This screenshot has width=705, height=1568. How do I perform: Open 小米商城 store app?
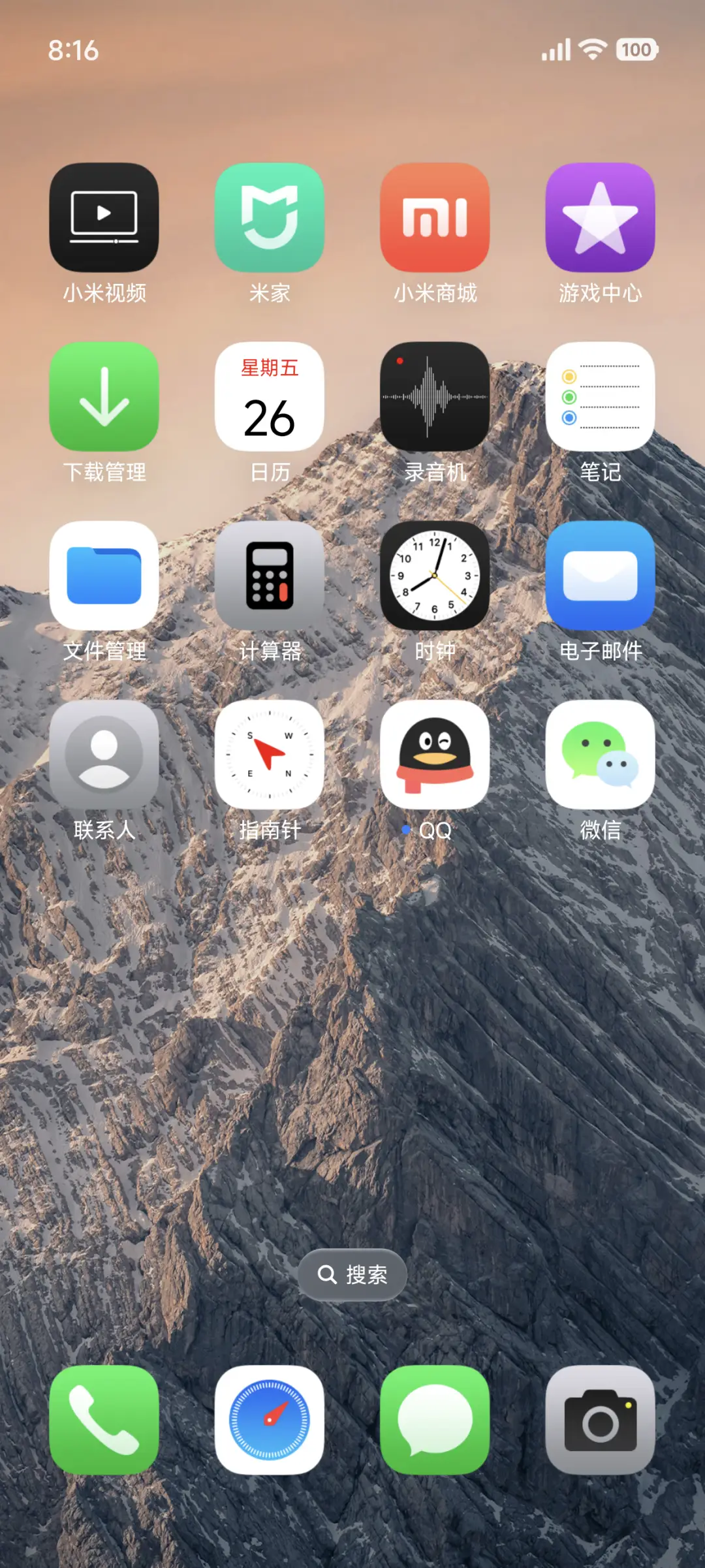[x=435, y=217]
